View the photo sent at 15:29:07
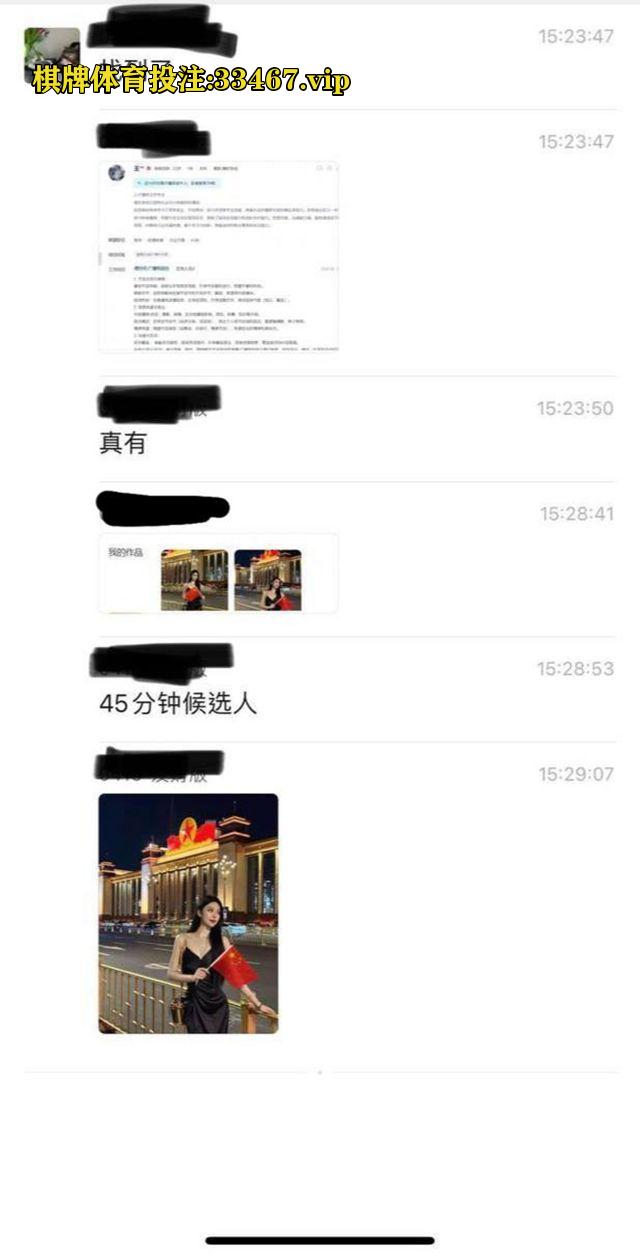Image resolution: width=640 pixels, height=1257 pixels. point(188,913)
